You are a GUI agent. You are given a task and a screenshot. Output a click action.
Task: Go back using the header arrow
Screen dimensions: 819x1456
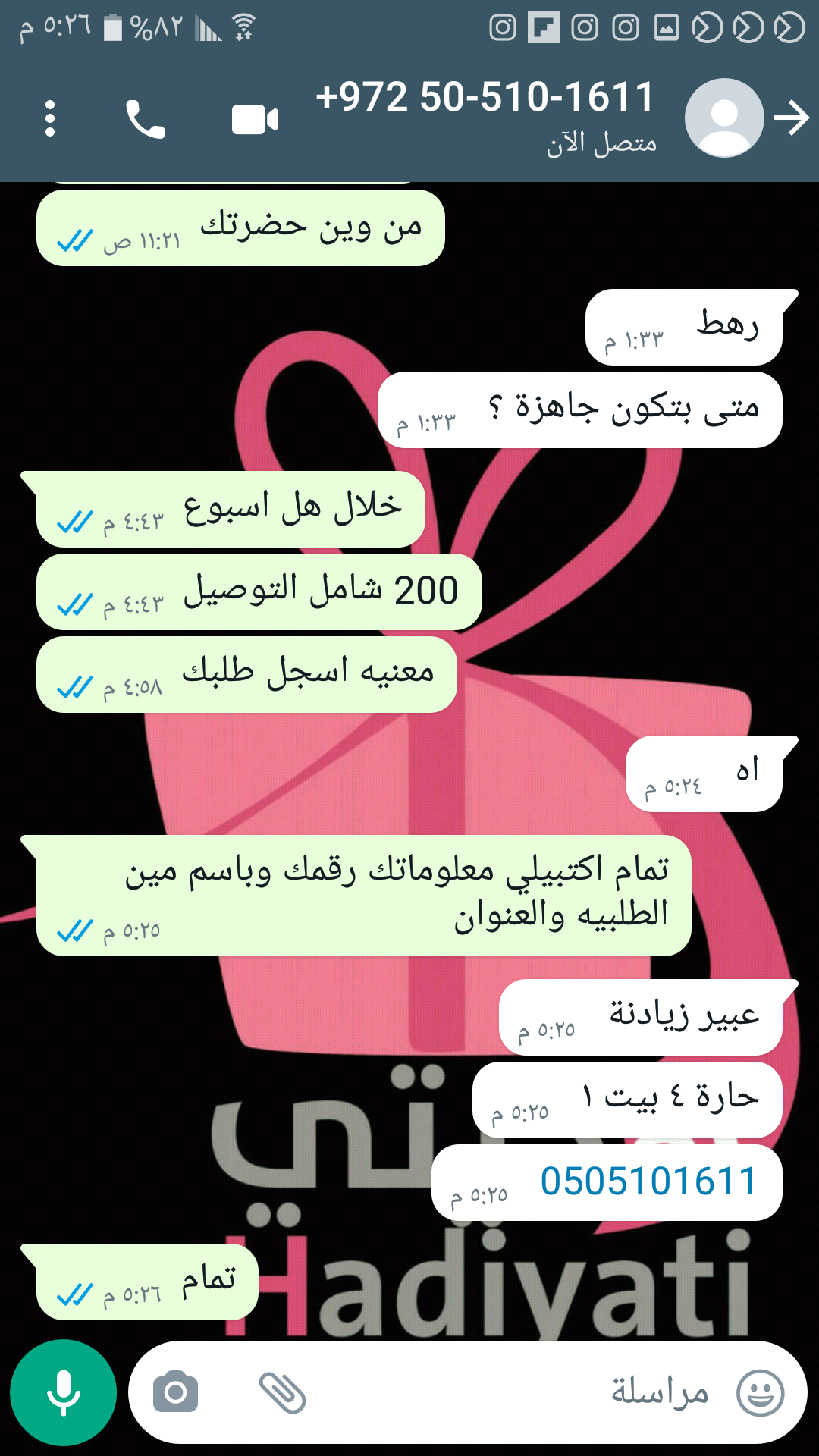(x=792, y=118)
